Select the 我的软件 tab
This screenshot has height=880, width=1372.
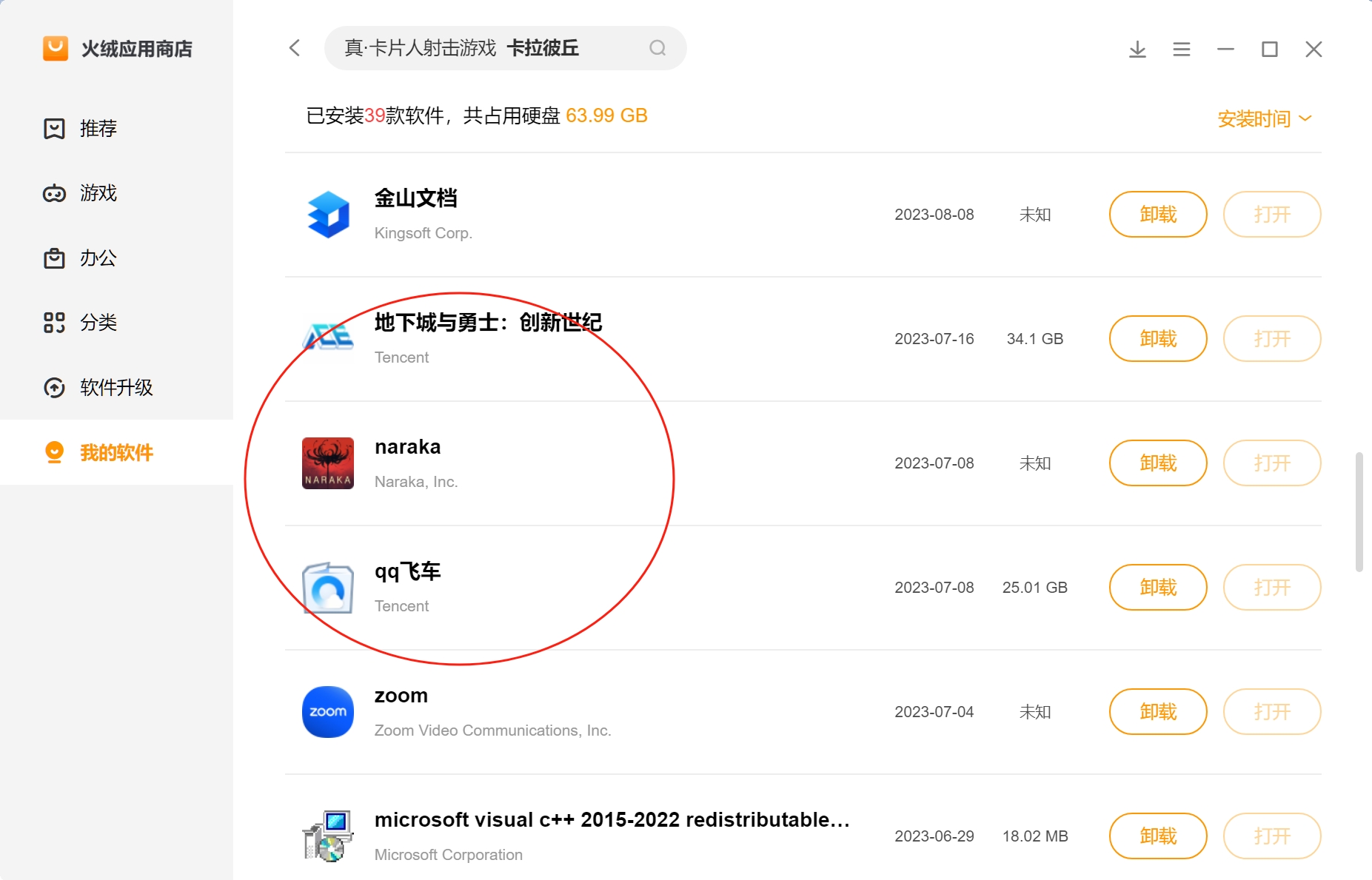point(116,452)
